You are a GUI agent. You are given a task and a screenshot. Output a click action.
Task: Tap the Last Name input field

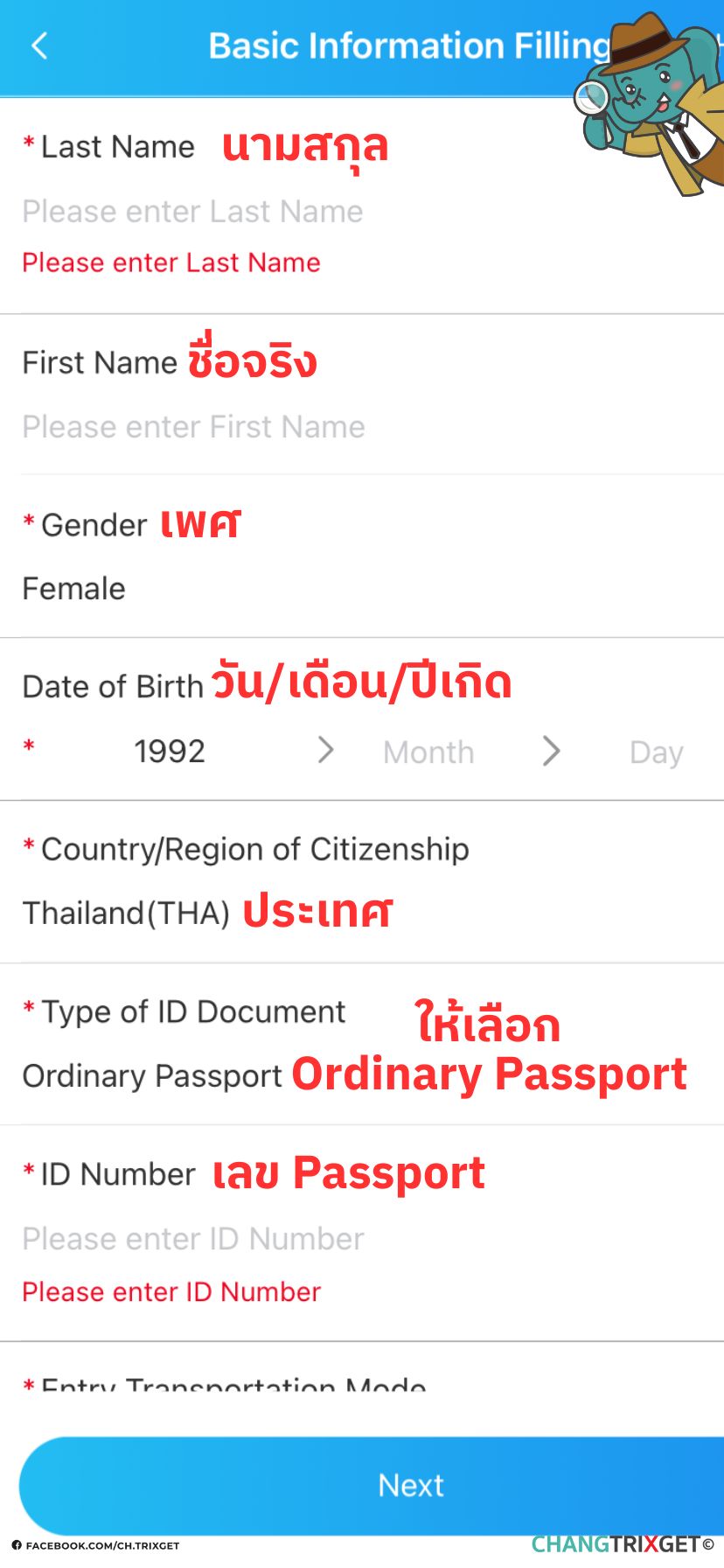point(192,212)
